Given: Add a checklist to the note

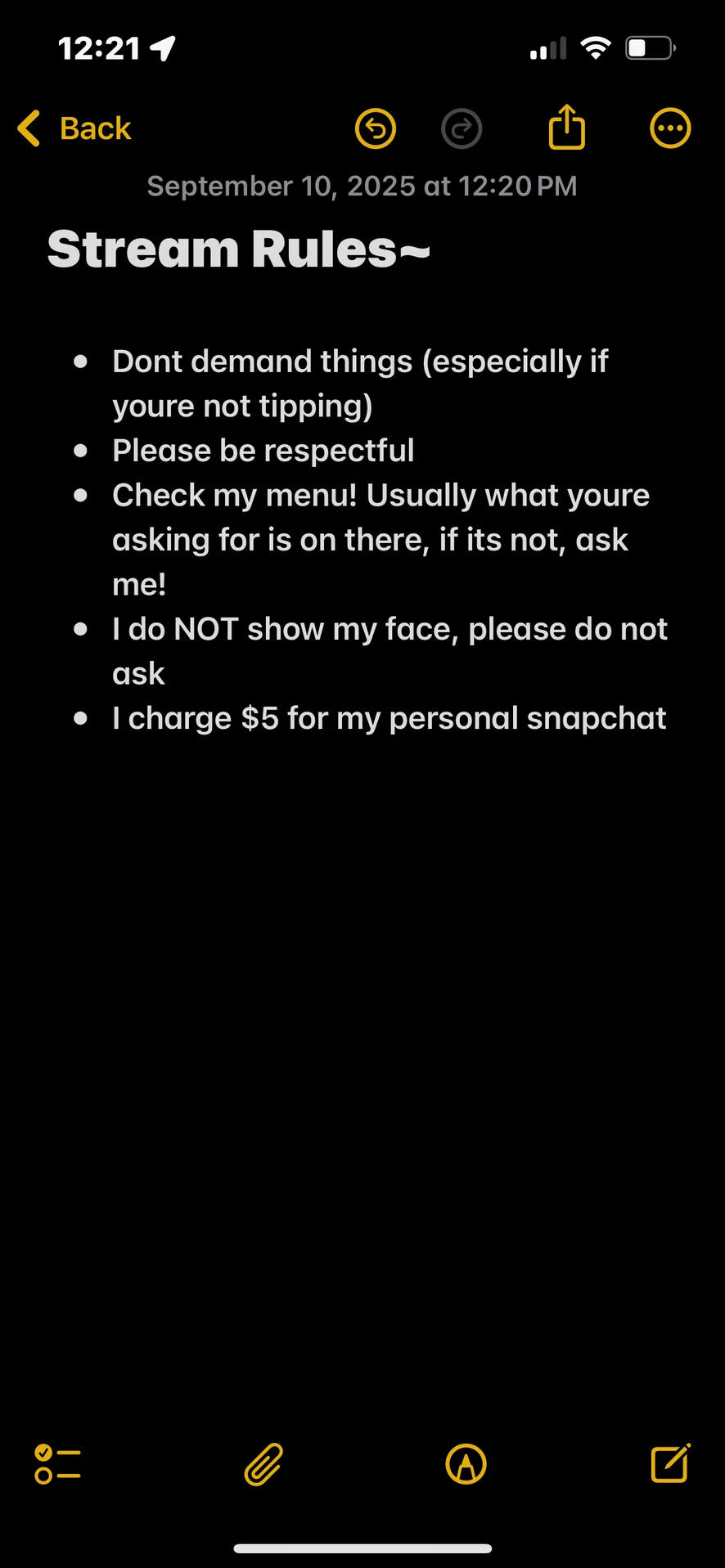Looking at the screenshot, I should click(57, 1463).
